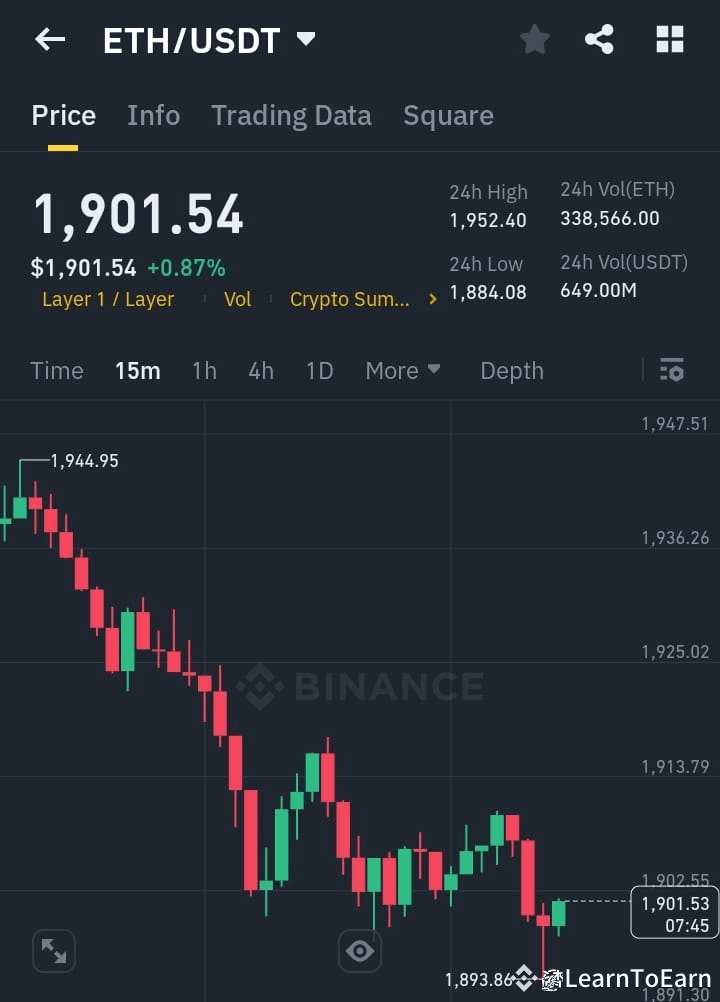Open the Square tab
This screenshot has height=1002, width=720.
(448, 115)
